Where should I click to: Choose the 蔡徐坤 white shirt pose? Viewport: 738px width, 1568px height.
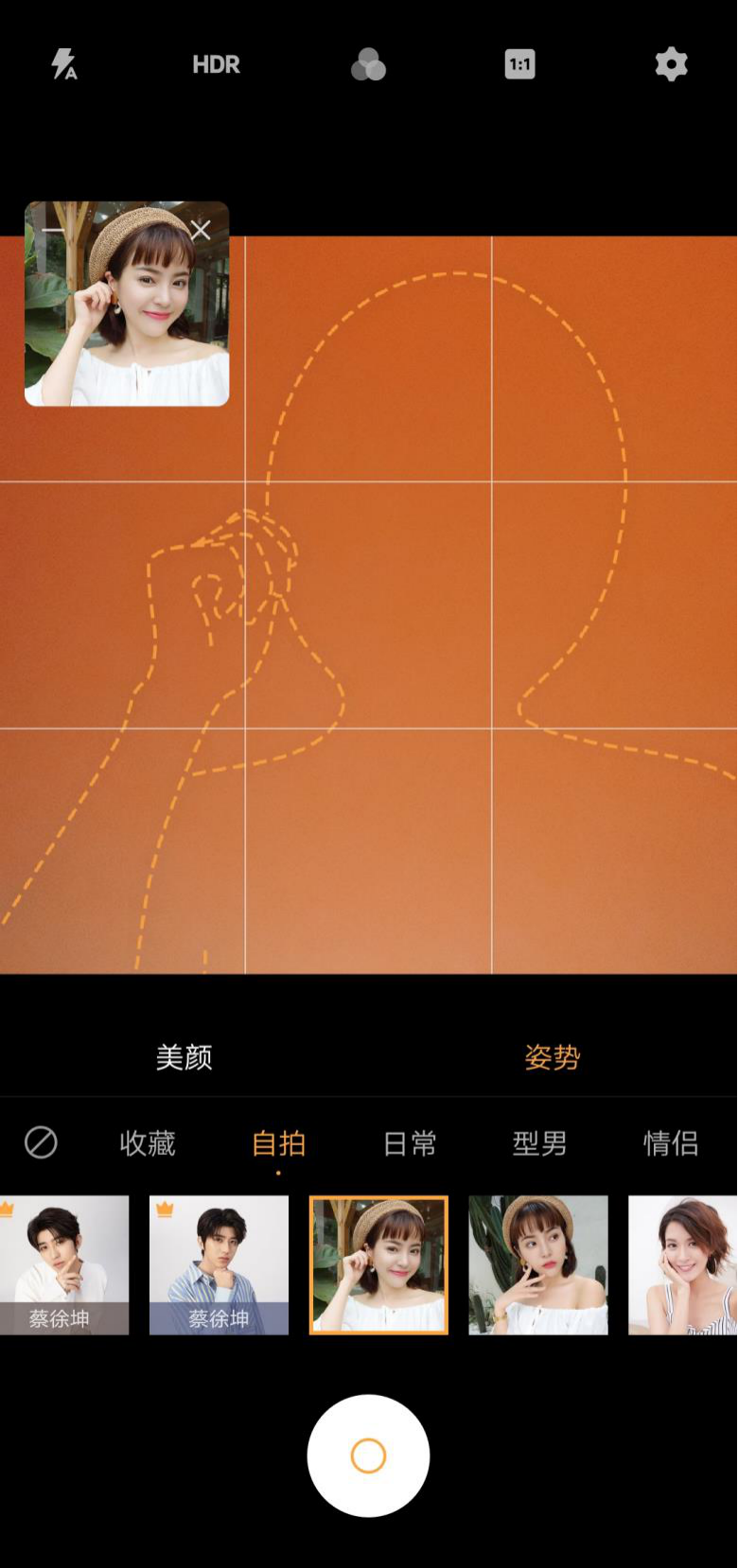pyautogui.click(x=62, y=1264)
